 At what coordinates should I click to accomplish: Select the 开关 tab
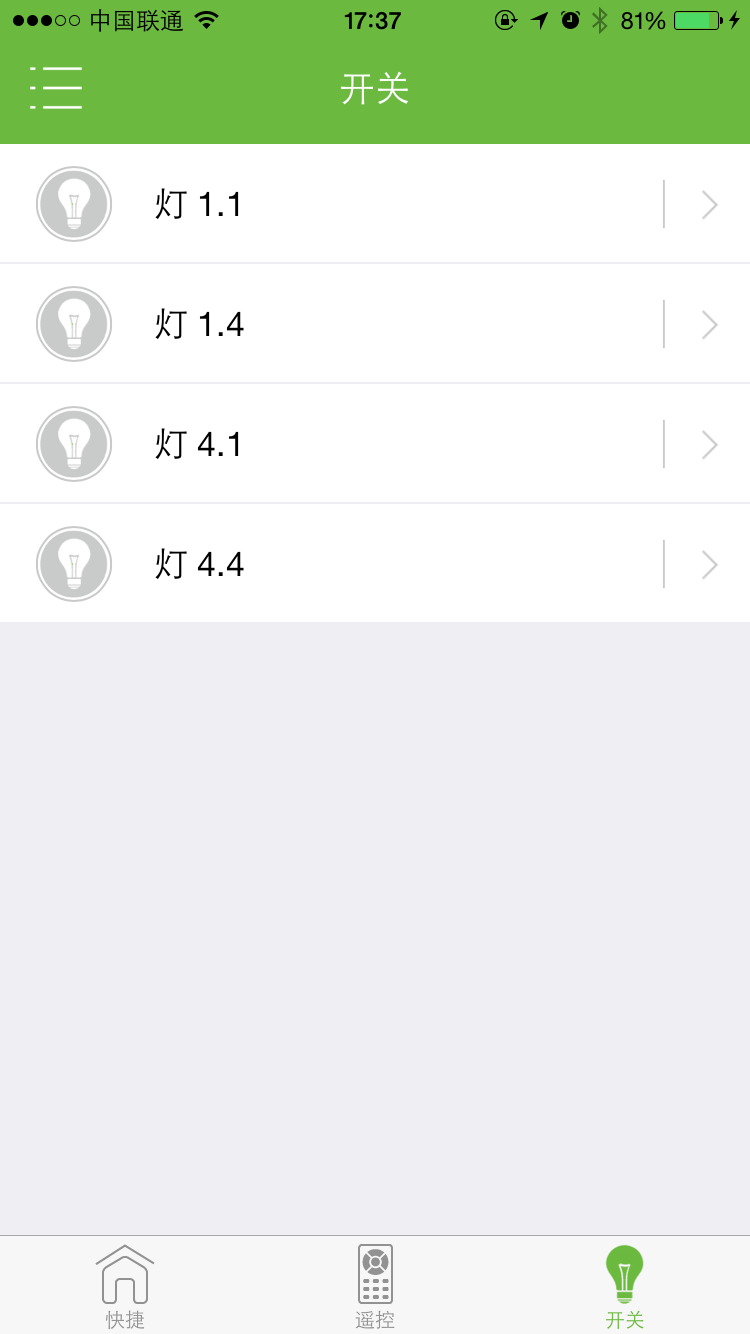coord(625,1286)
